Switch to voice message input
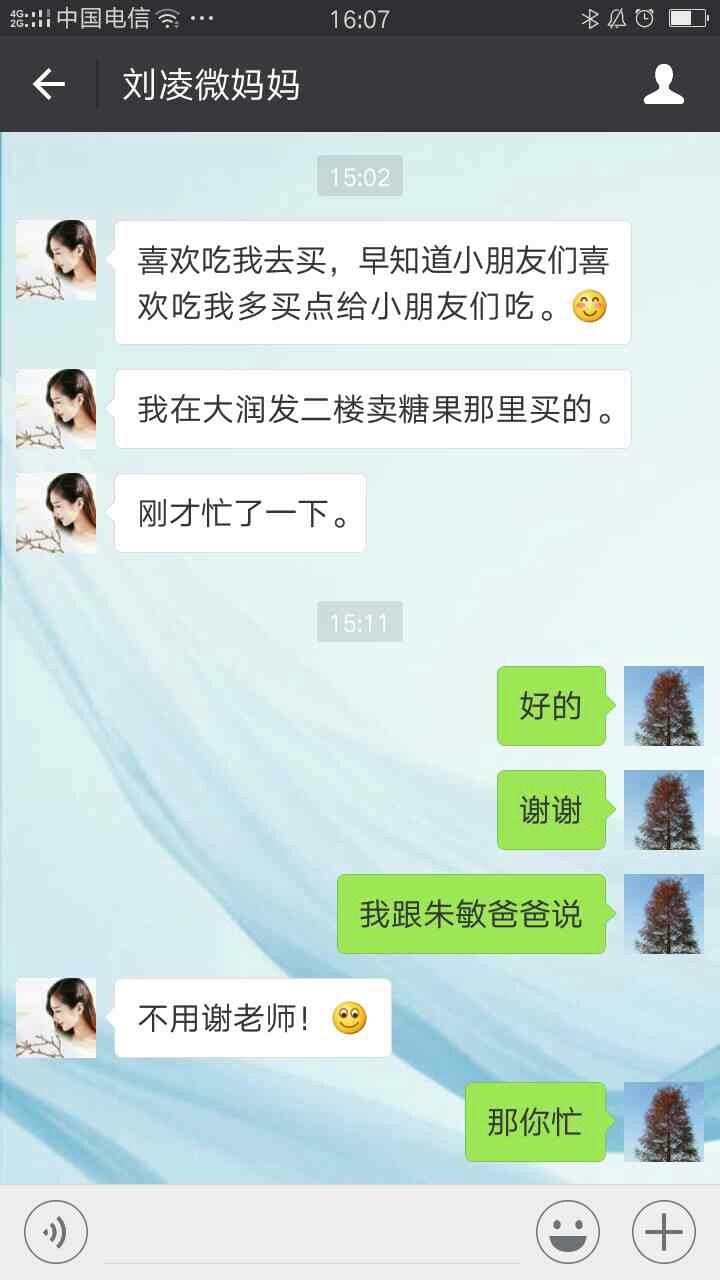This screenshot has height=1280, width=720. click(x=56, y=1231)
